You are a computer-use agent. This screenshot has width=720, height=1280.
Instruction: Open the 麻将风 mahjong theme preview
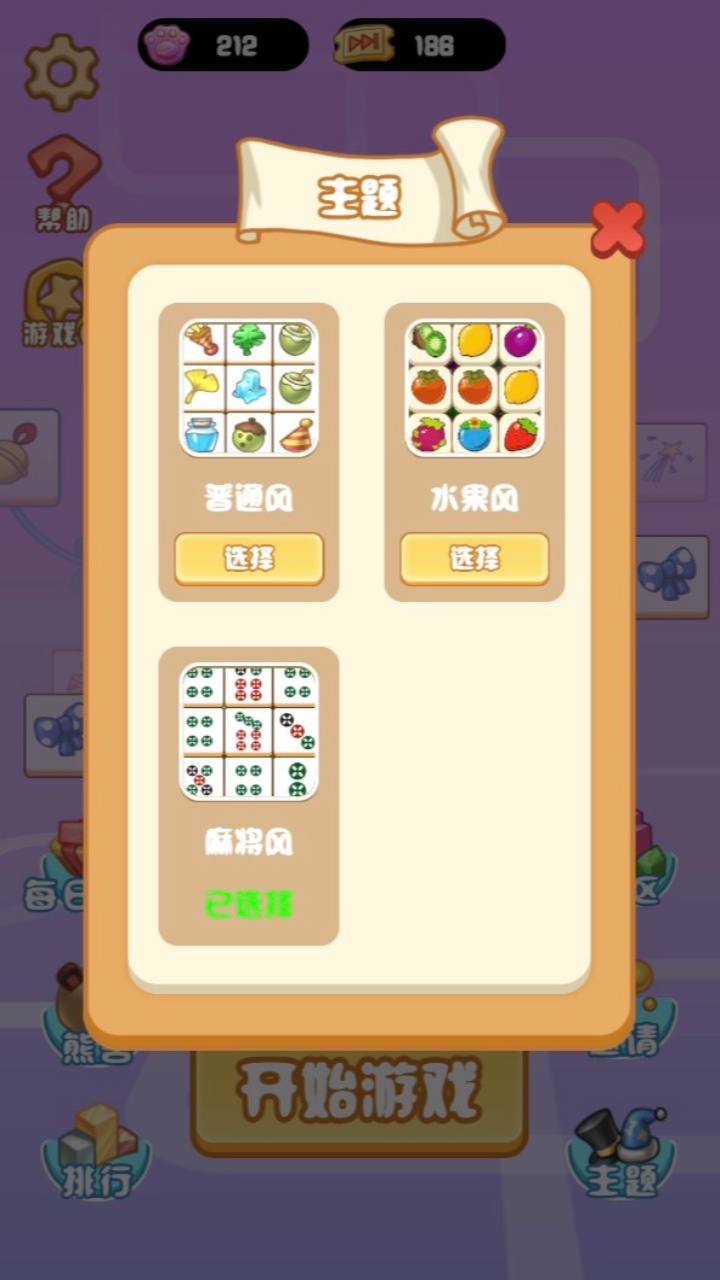coord(249,731)
